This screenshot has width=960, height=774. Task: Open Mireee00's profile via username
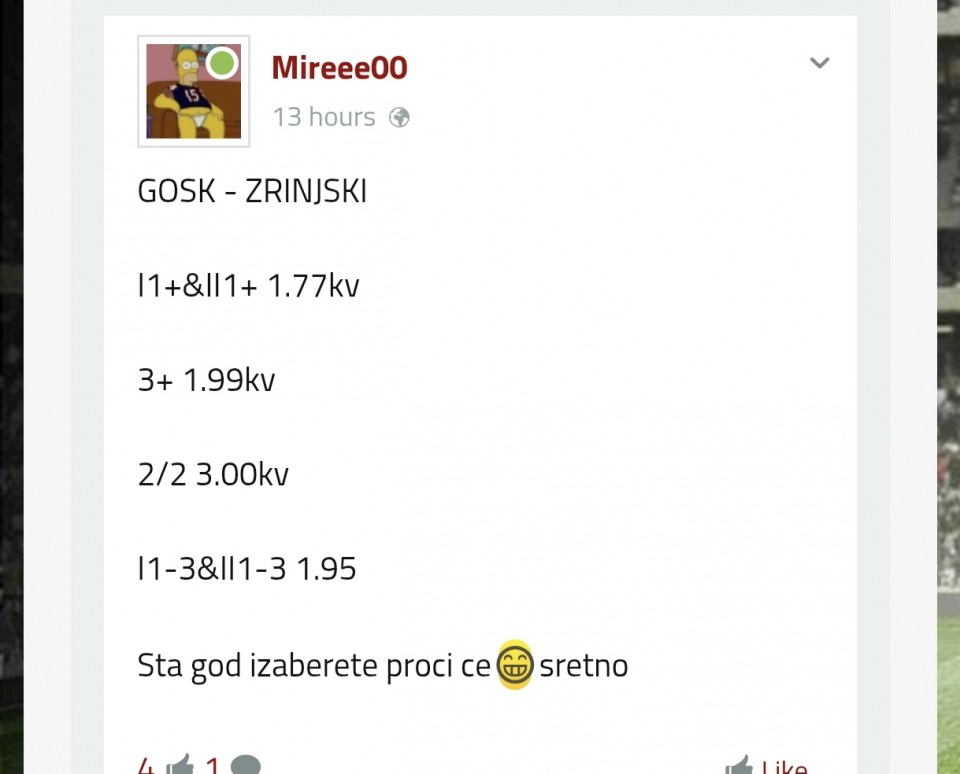(339, 68)
